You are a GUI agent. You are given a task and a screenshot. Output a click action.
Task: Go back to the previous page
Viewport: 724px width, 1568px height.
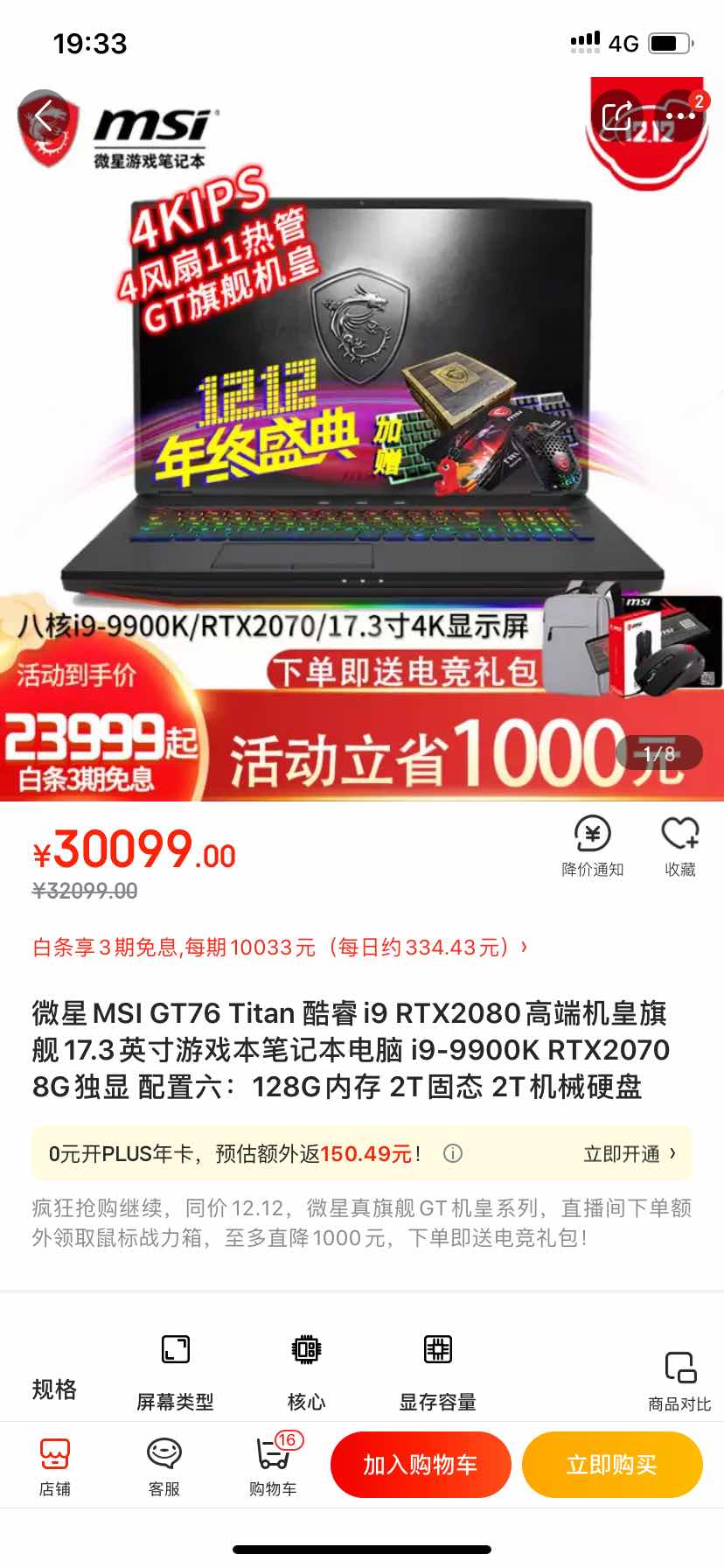coord(44,115)
